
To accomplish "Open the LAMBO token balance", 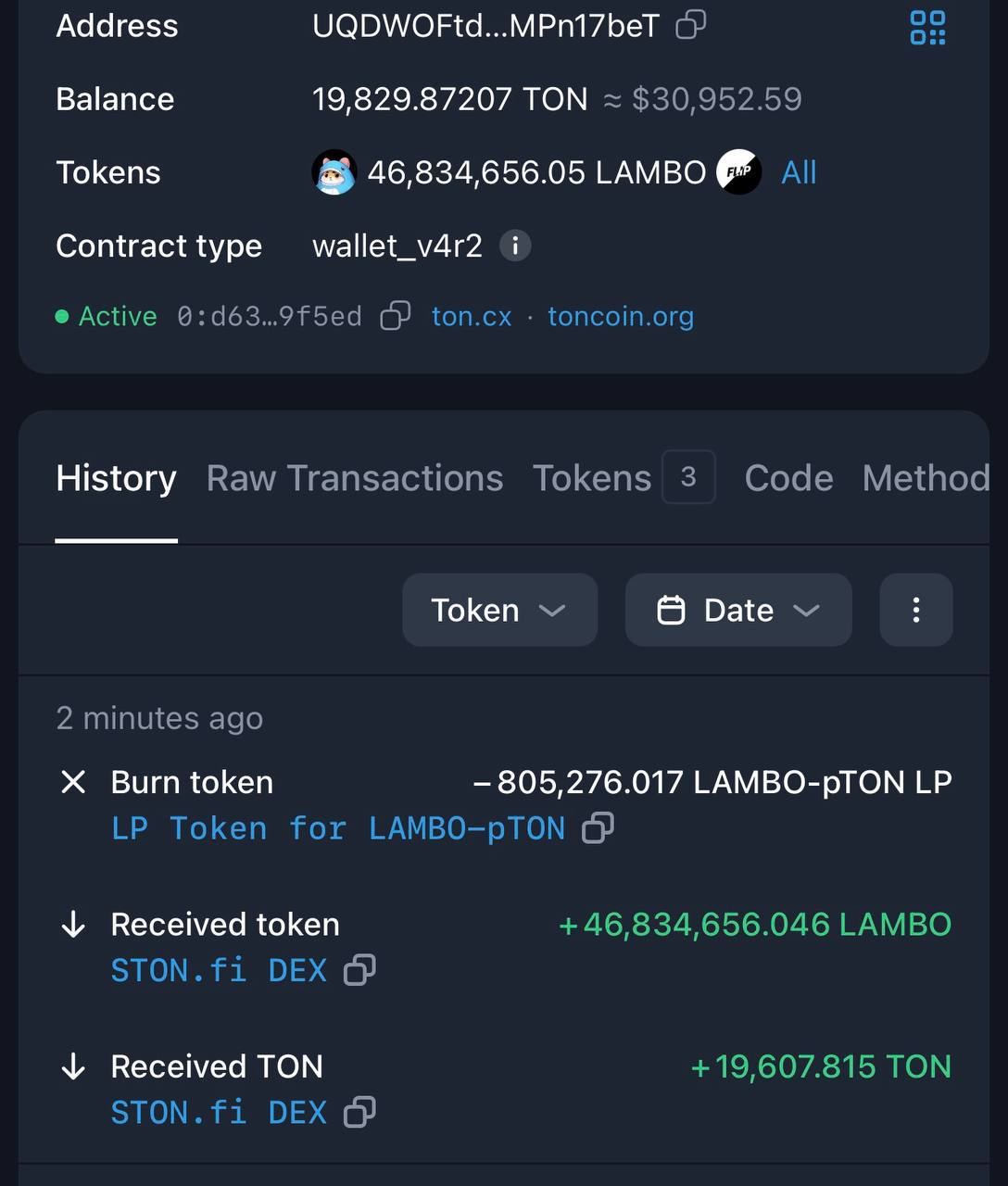I will [x=535, y=172].
